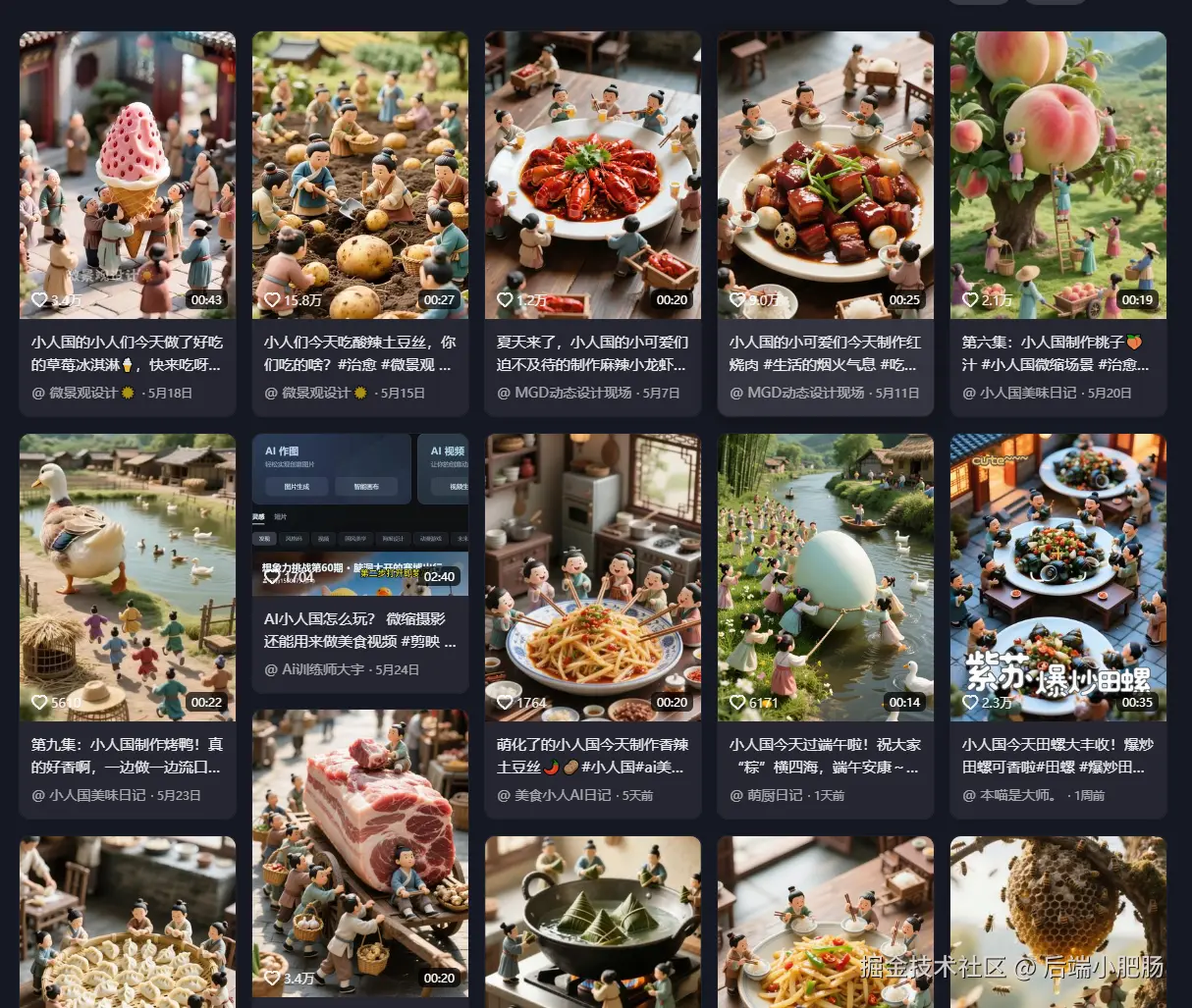1192x1008 pixels.
Task: Open the zongzi boiling pot video
Action: 593,921
